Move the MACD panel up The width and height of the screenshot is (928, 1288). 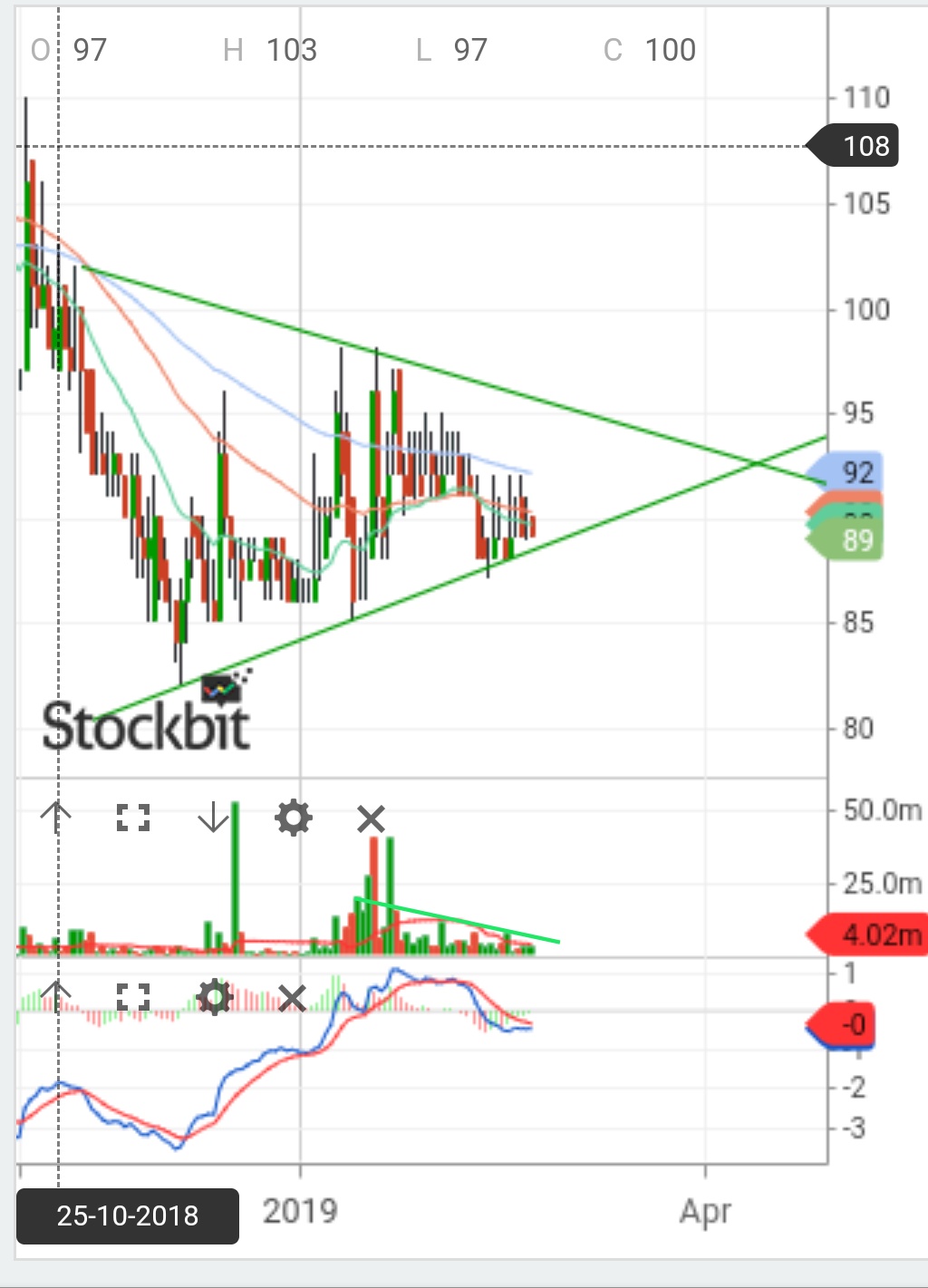pos(56,996)
